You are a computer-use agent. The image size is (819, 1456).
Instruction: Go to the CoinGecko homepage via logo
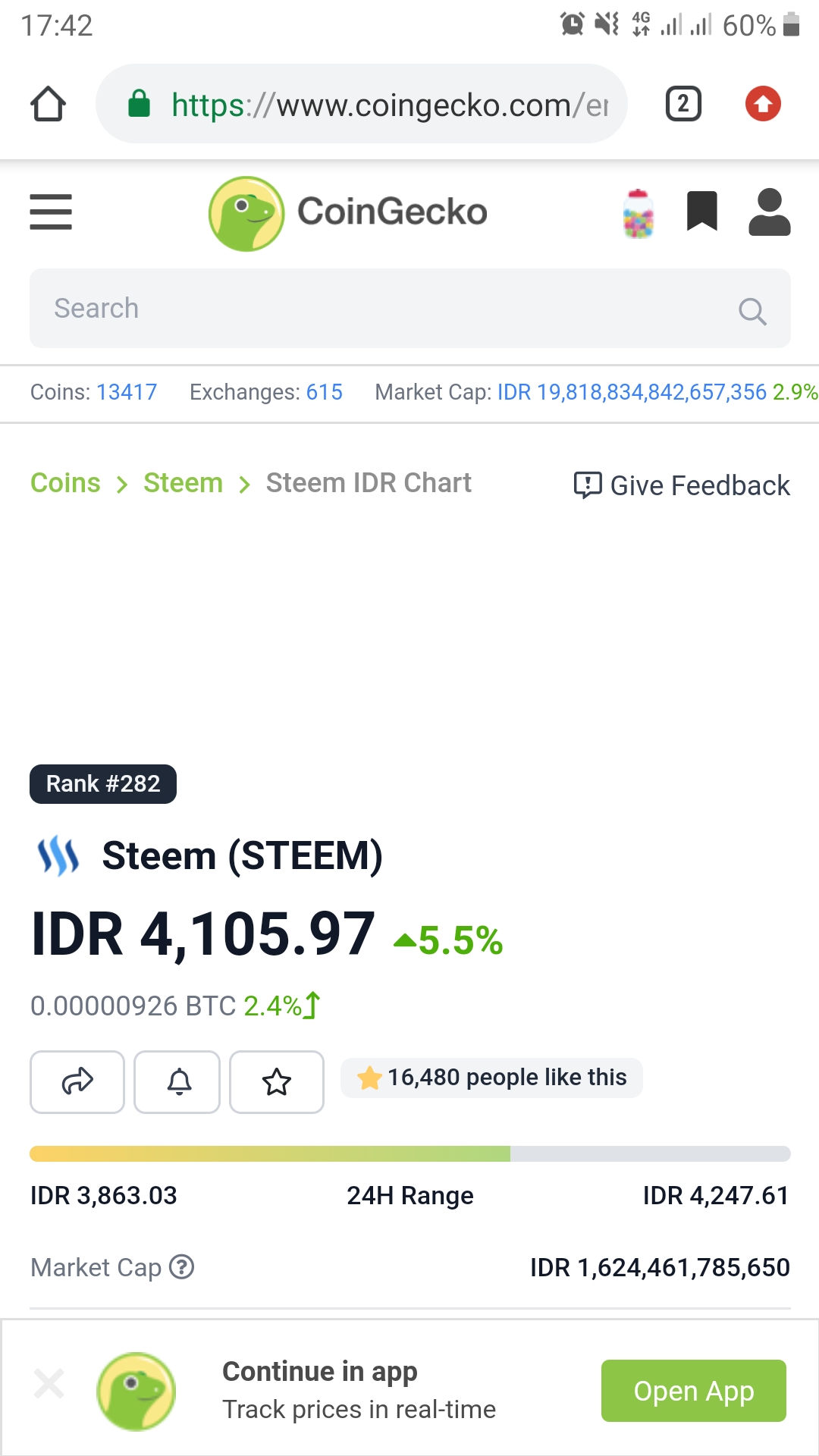[x=349, y=213]
